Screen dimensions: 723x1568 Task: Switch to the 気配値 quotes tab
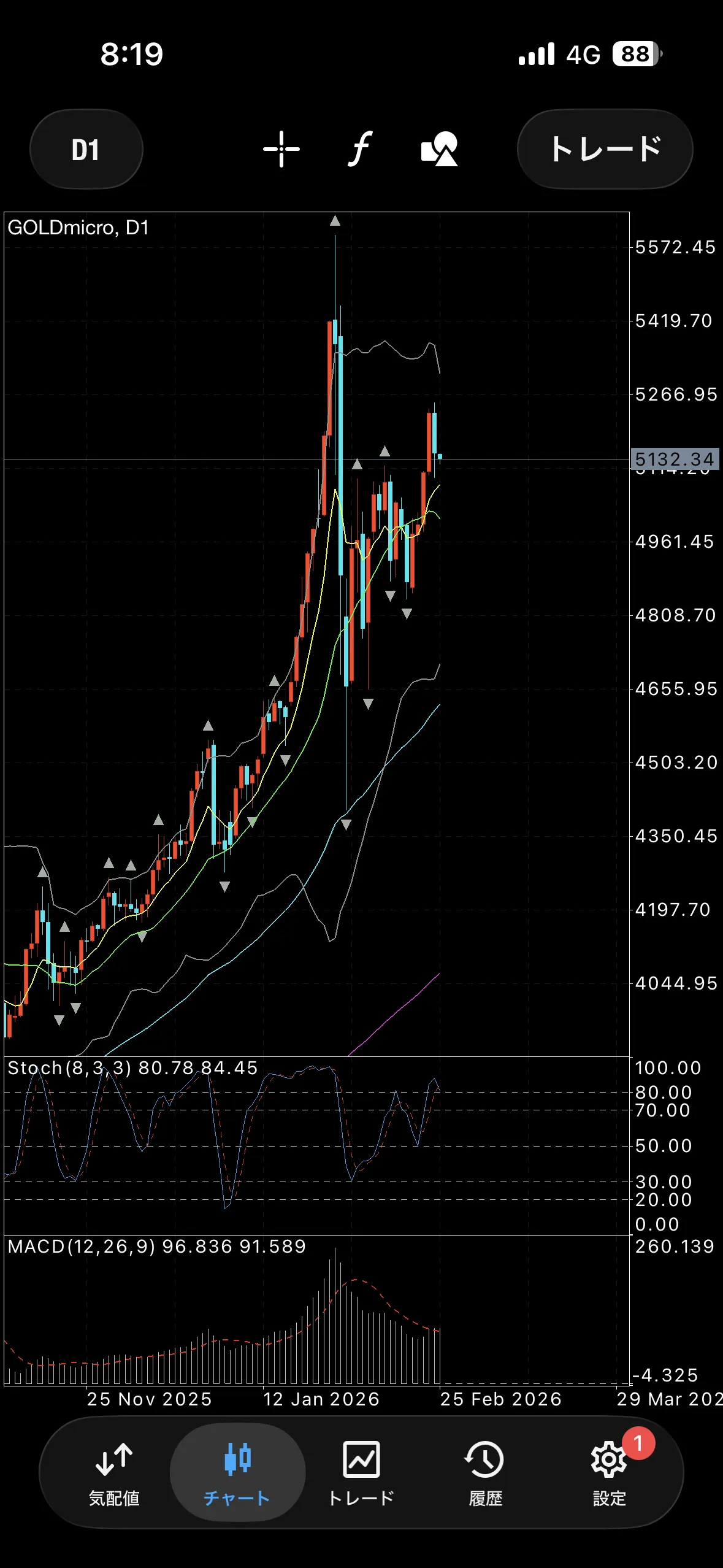[114, 1474]
